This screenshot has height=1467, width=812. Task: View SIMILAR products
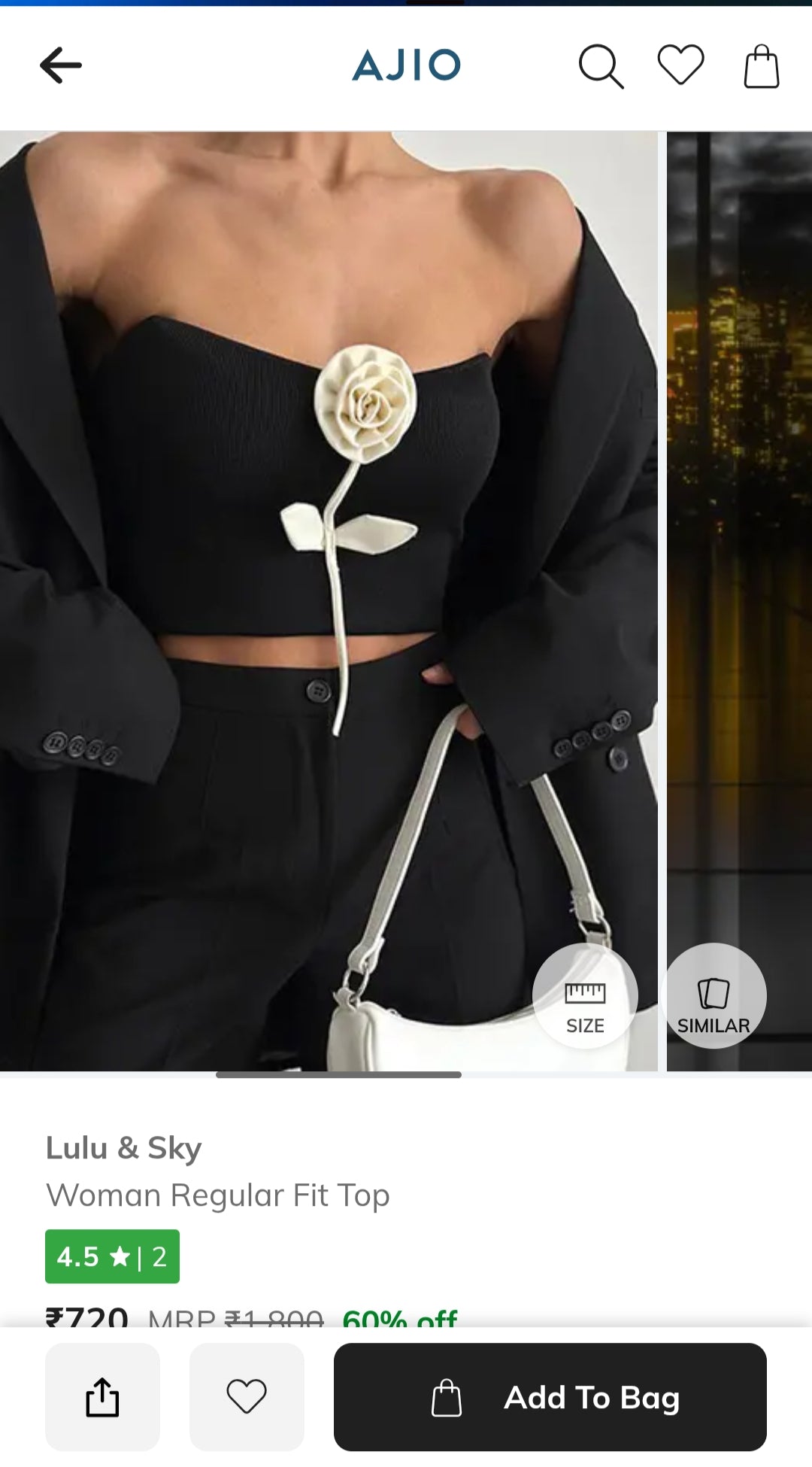click(714, 996)
